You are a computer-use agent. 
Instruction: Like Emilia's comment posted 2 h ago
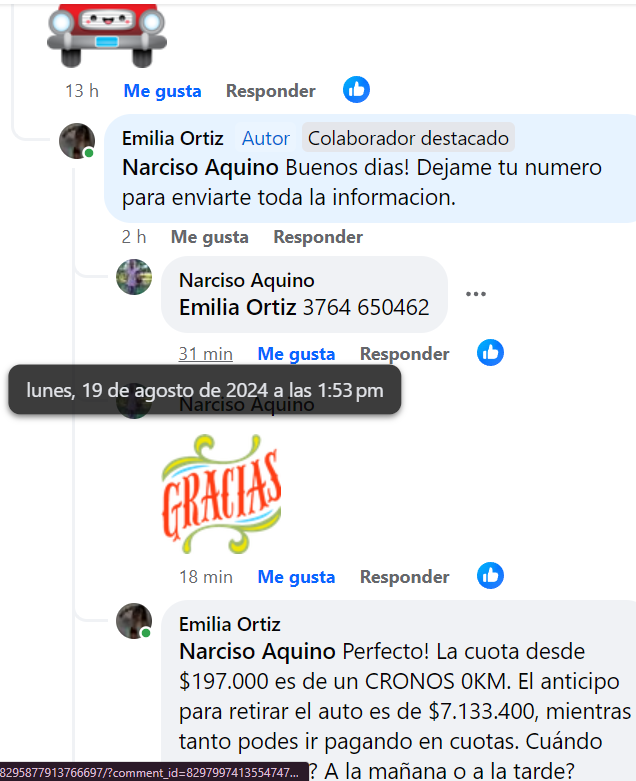coord(209,237)
